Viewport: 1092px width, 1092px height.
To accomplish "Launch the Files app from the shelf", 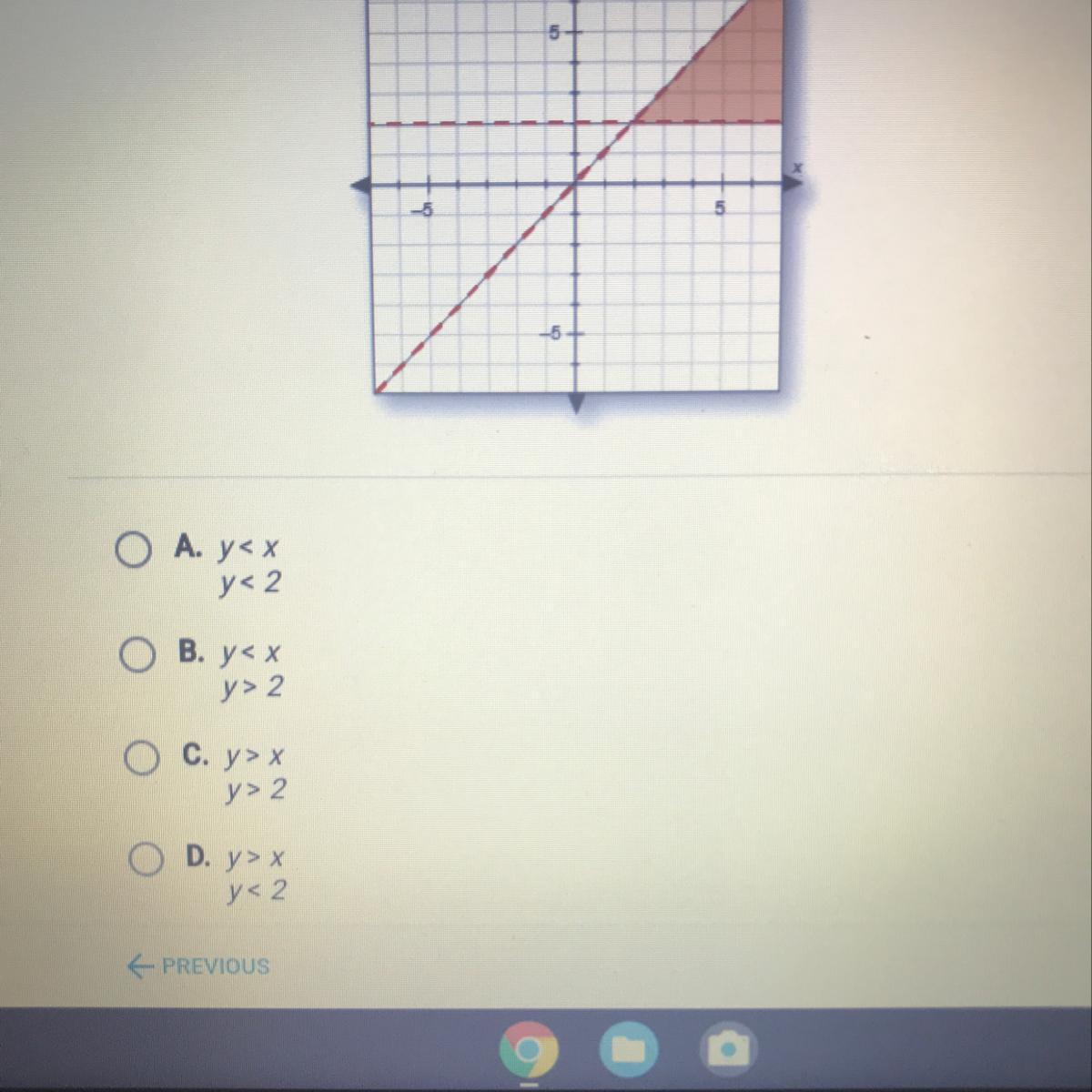I will click(630, 1051).
